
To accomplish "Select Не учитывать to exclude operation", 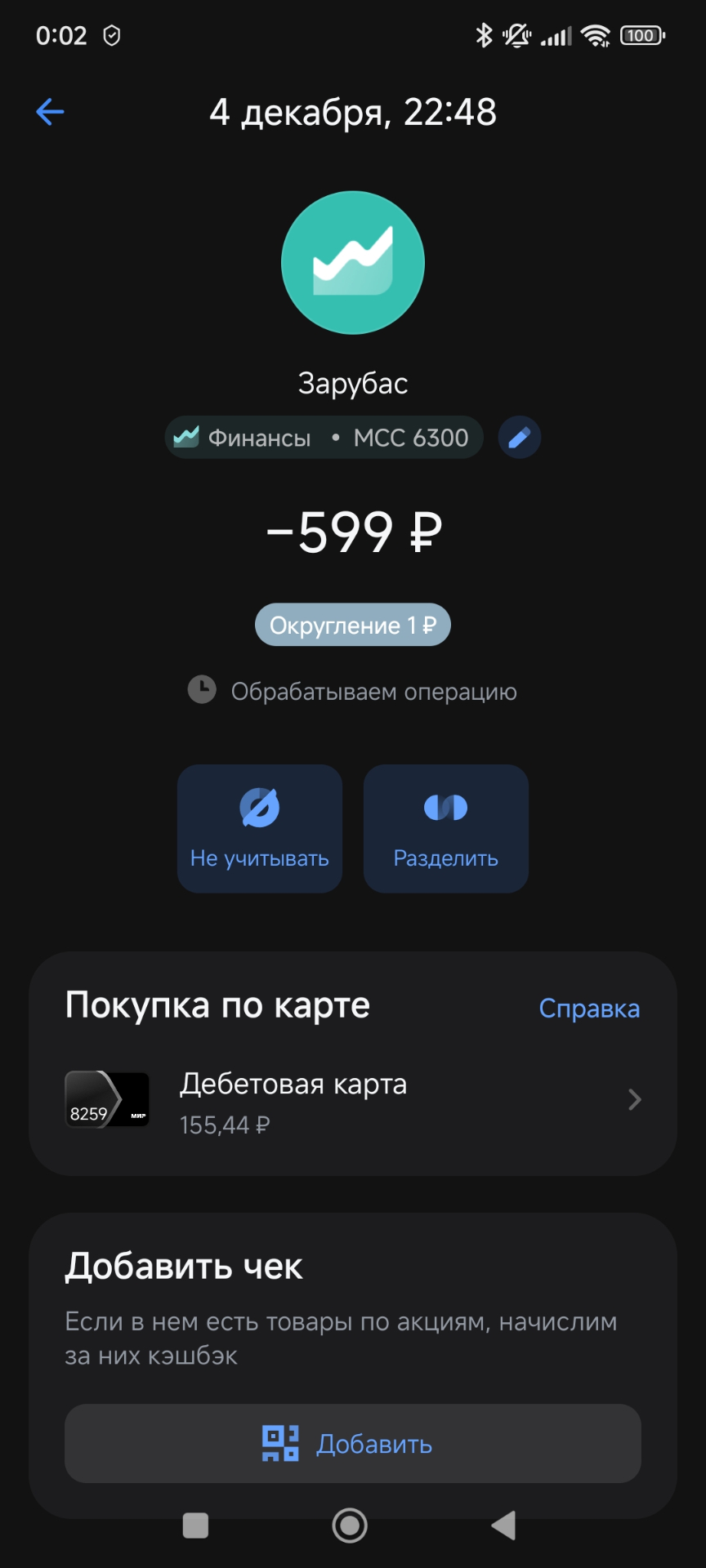I will (x=260, y=828).
